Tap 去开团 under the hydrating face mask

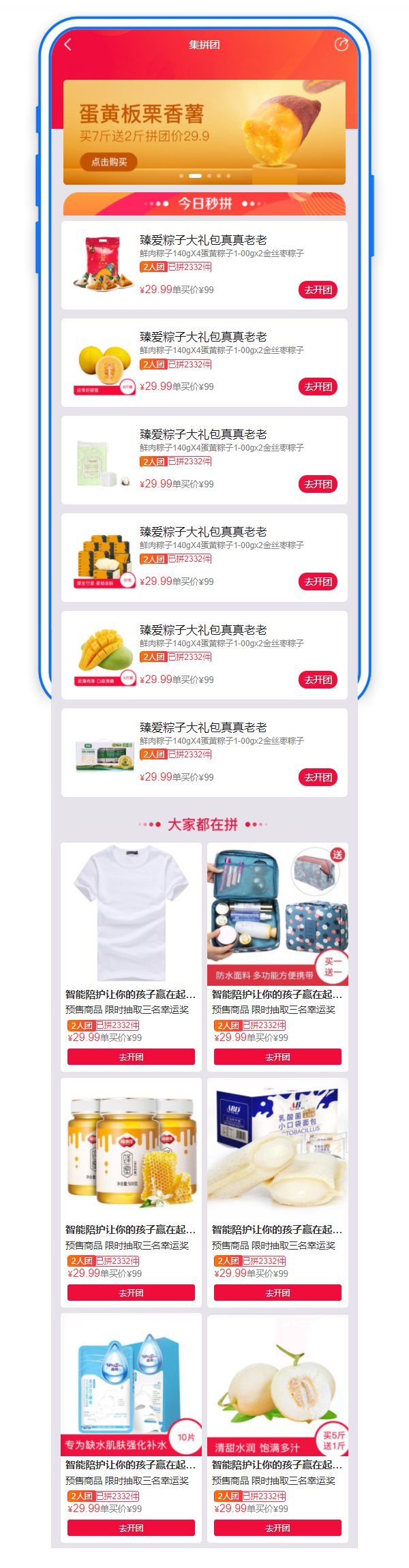(x=131, y=1528)
